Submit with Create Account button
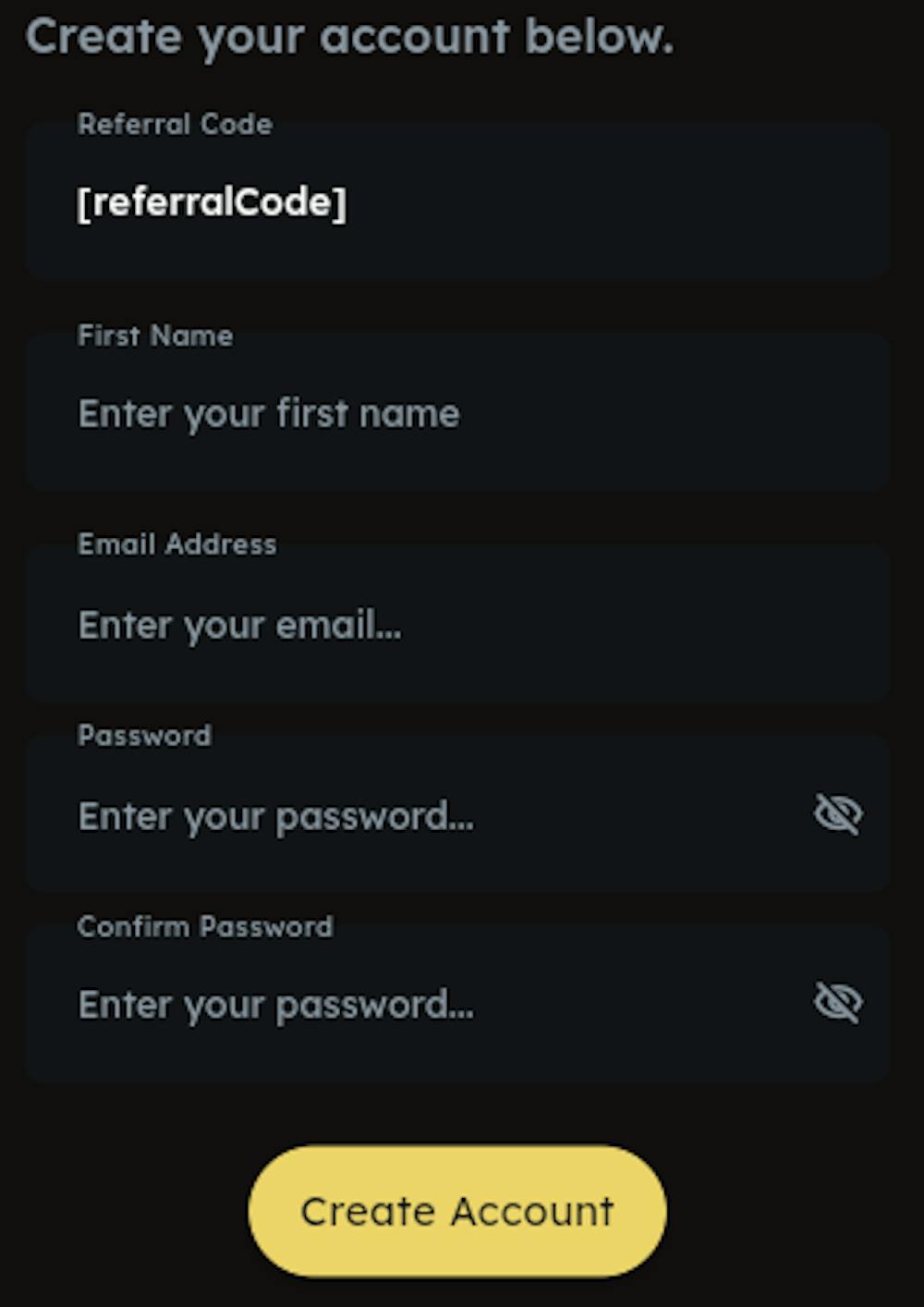Viewport: 924px width, 1307px height. 456,1211
